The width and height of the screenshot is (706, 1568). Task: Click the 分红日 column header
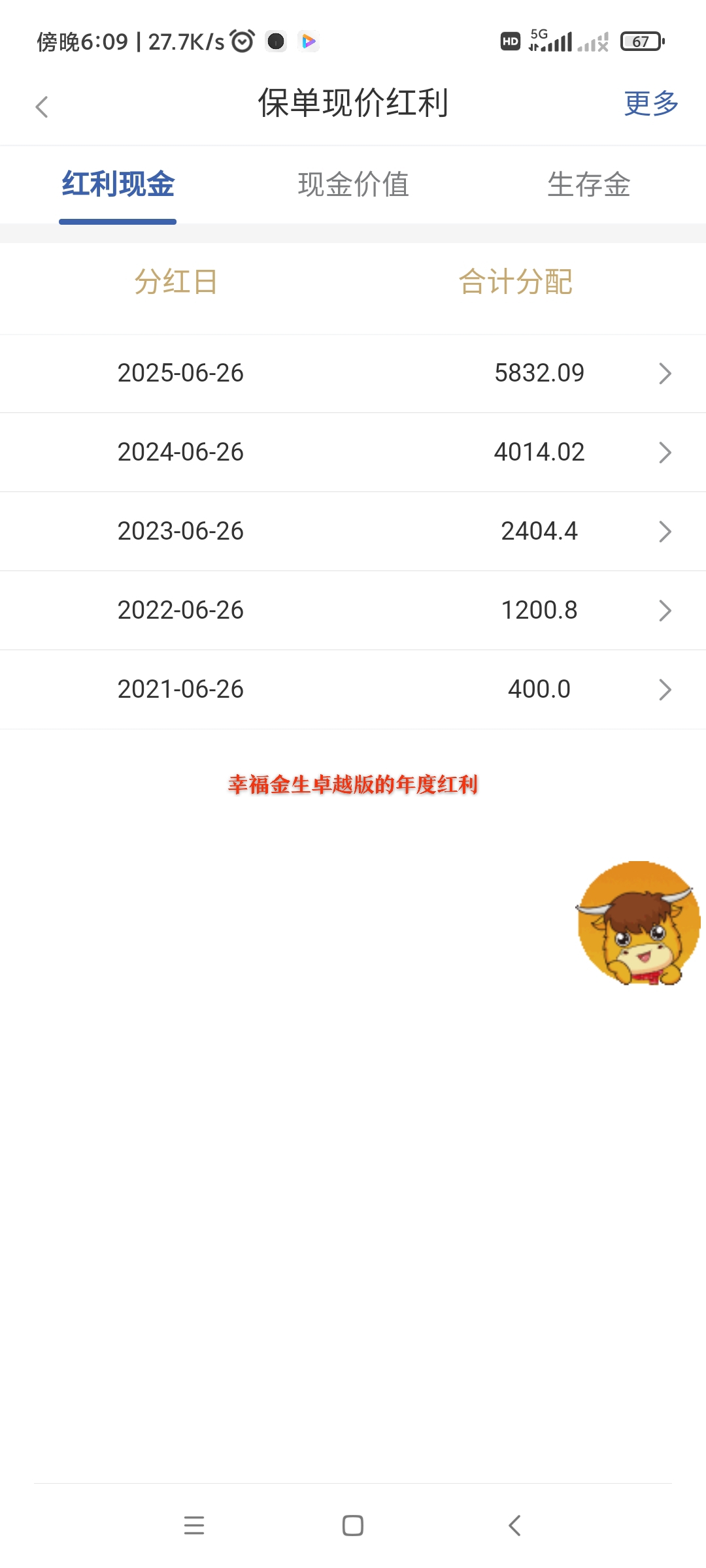175,282
